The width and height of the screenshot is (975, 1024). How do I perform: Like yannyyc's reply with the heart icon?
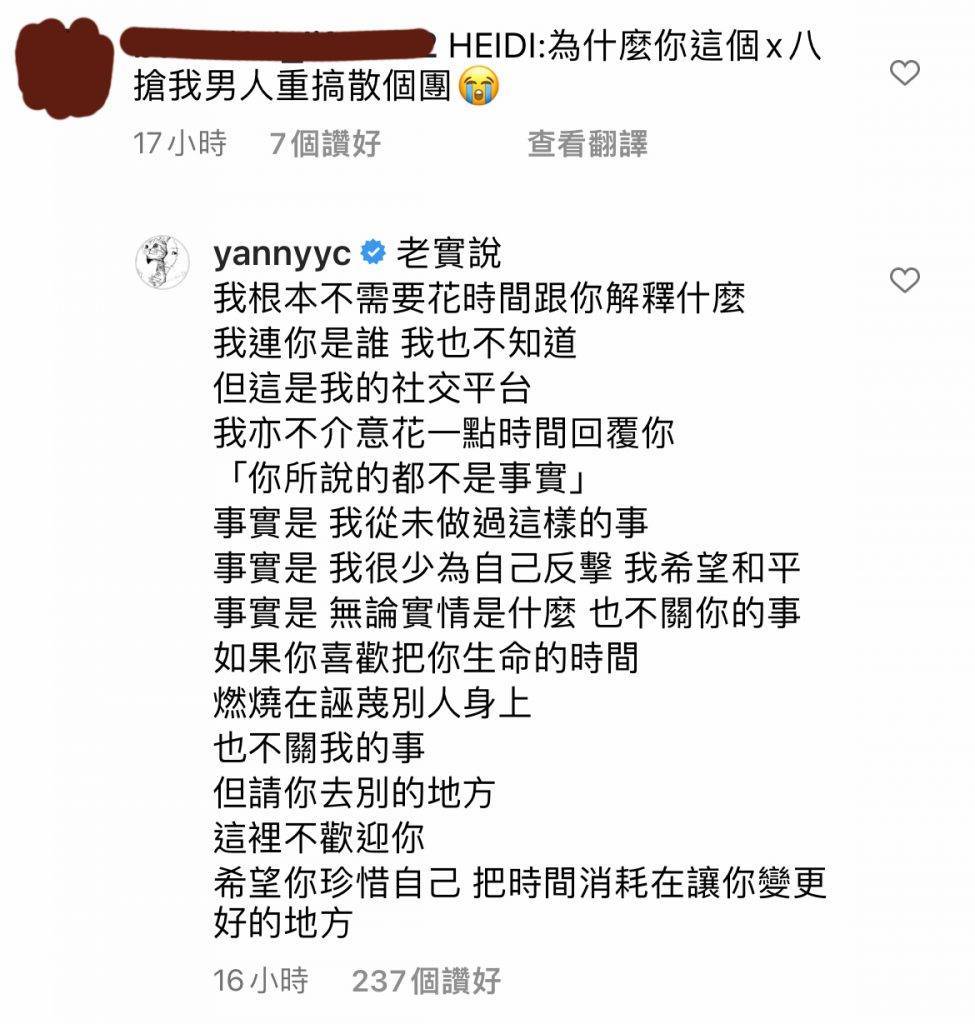pyautogui.click(x=904, y=280)
